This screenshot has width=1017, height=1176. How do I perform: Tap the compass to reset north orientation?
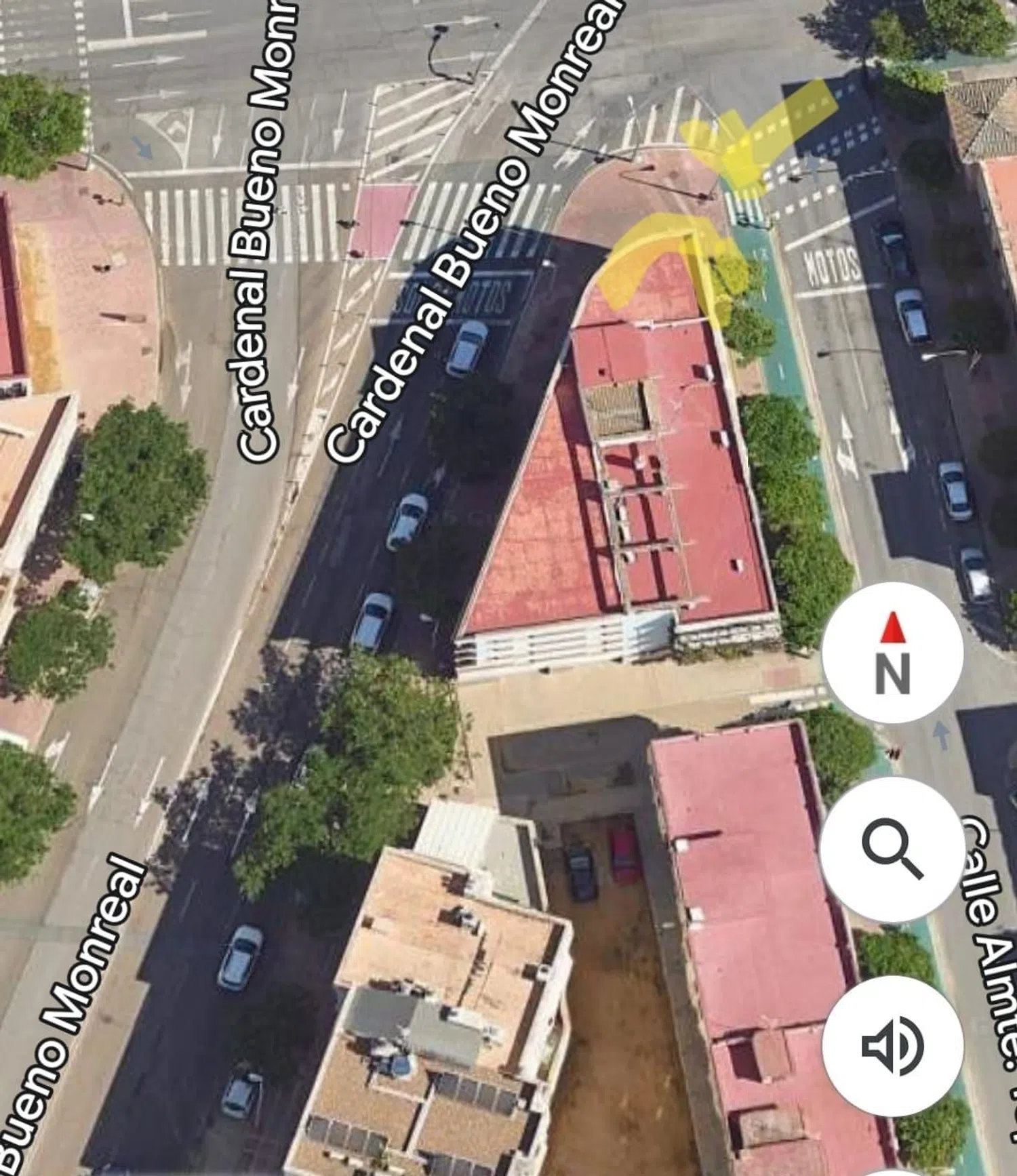892,652
